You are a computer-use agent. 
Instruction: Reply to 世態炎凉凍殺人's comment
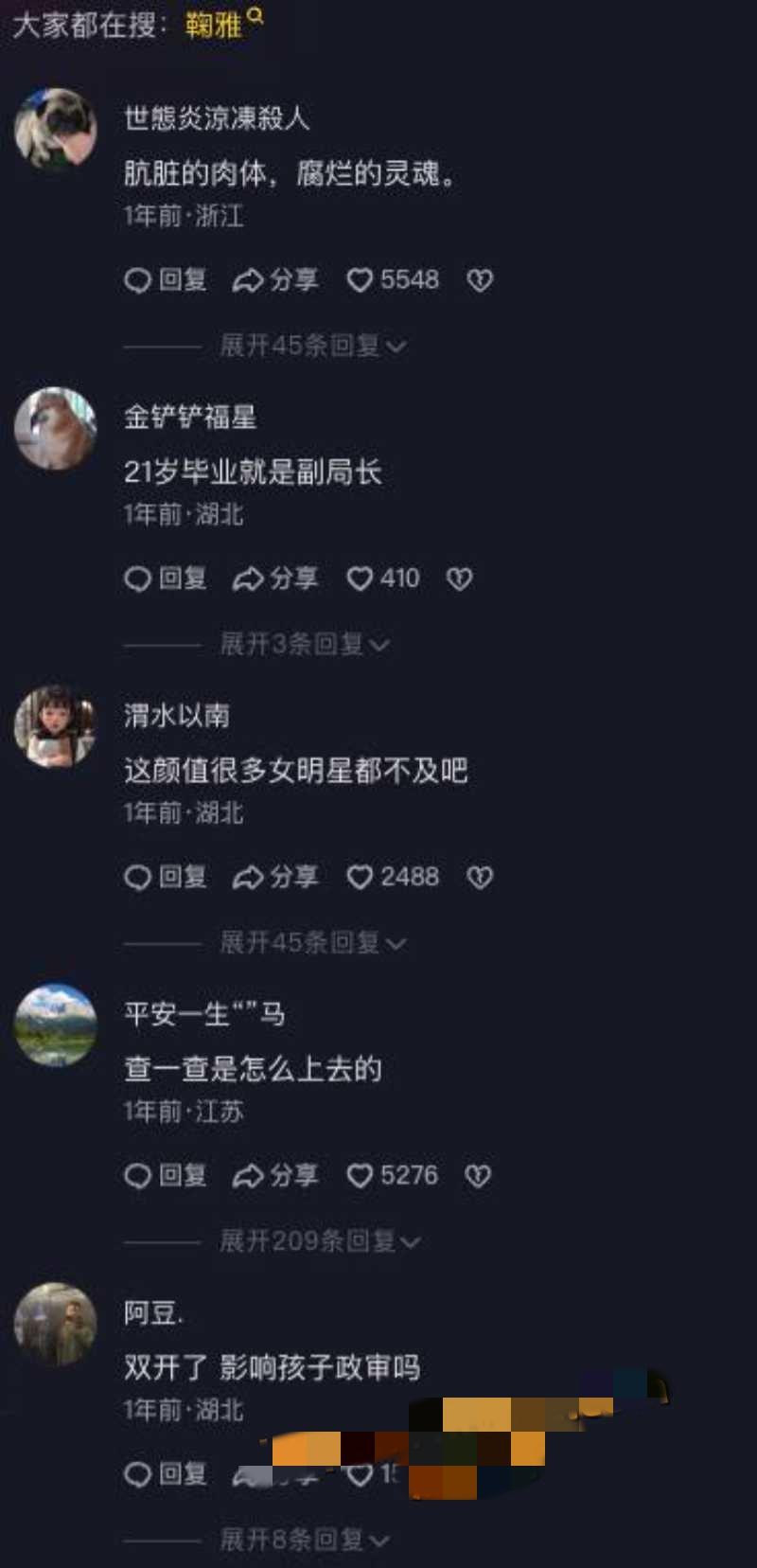(x=166, y=280)
